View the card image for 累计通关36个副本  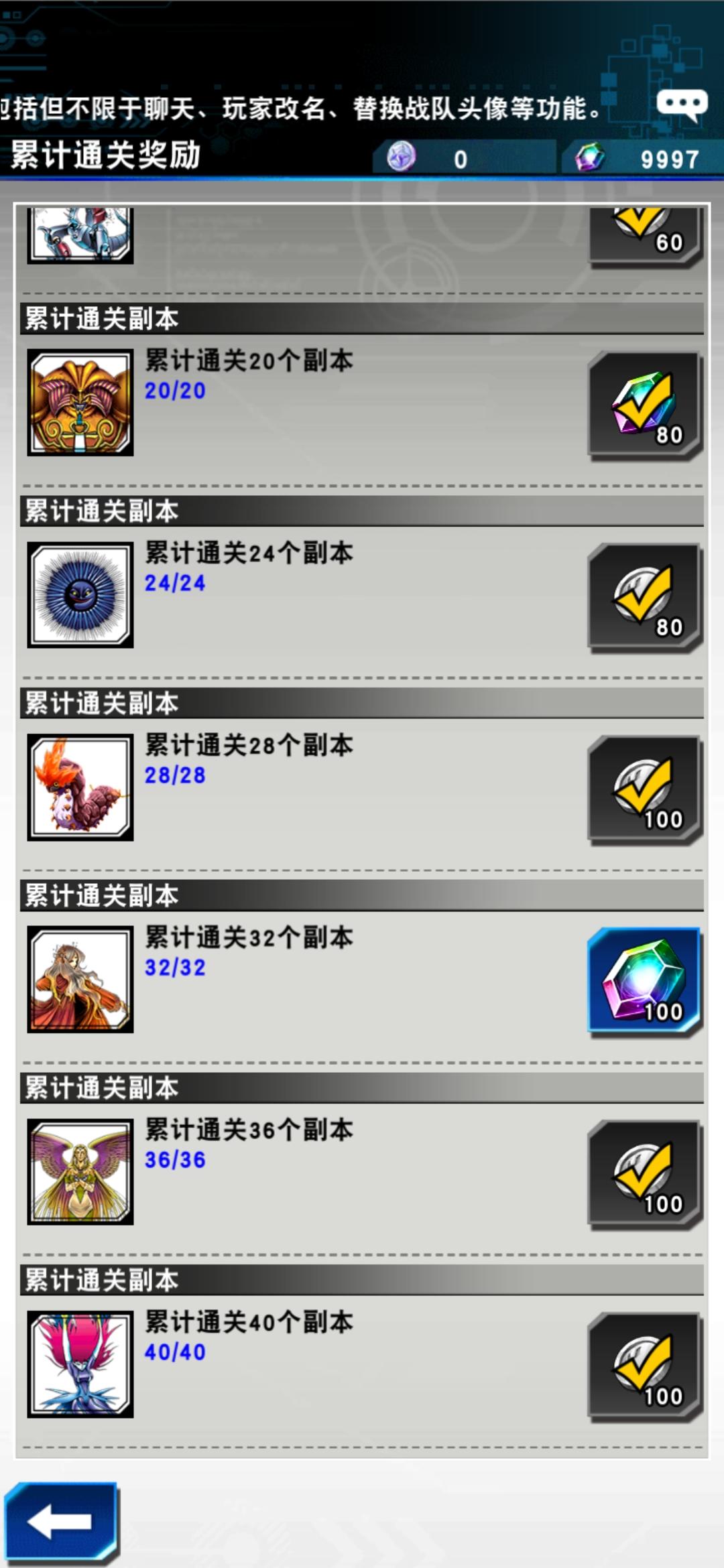[80, 1172]
